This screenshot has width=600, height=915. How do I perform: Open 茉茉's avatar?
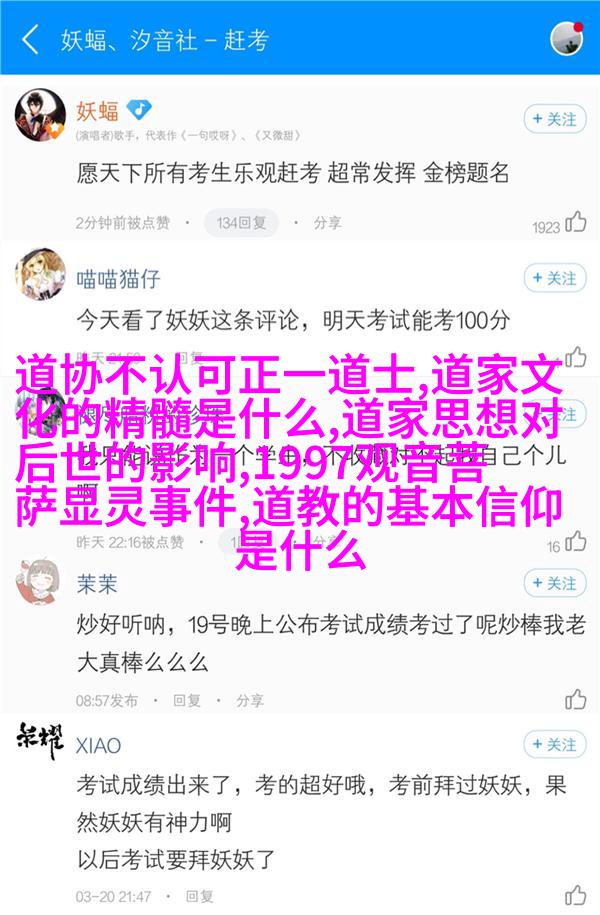(40, 582)
